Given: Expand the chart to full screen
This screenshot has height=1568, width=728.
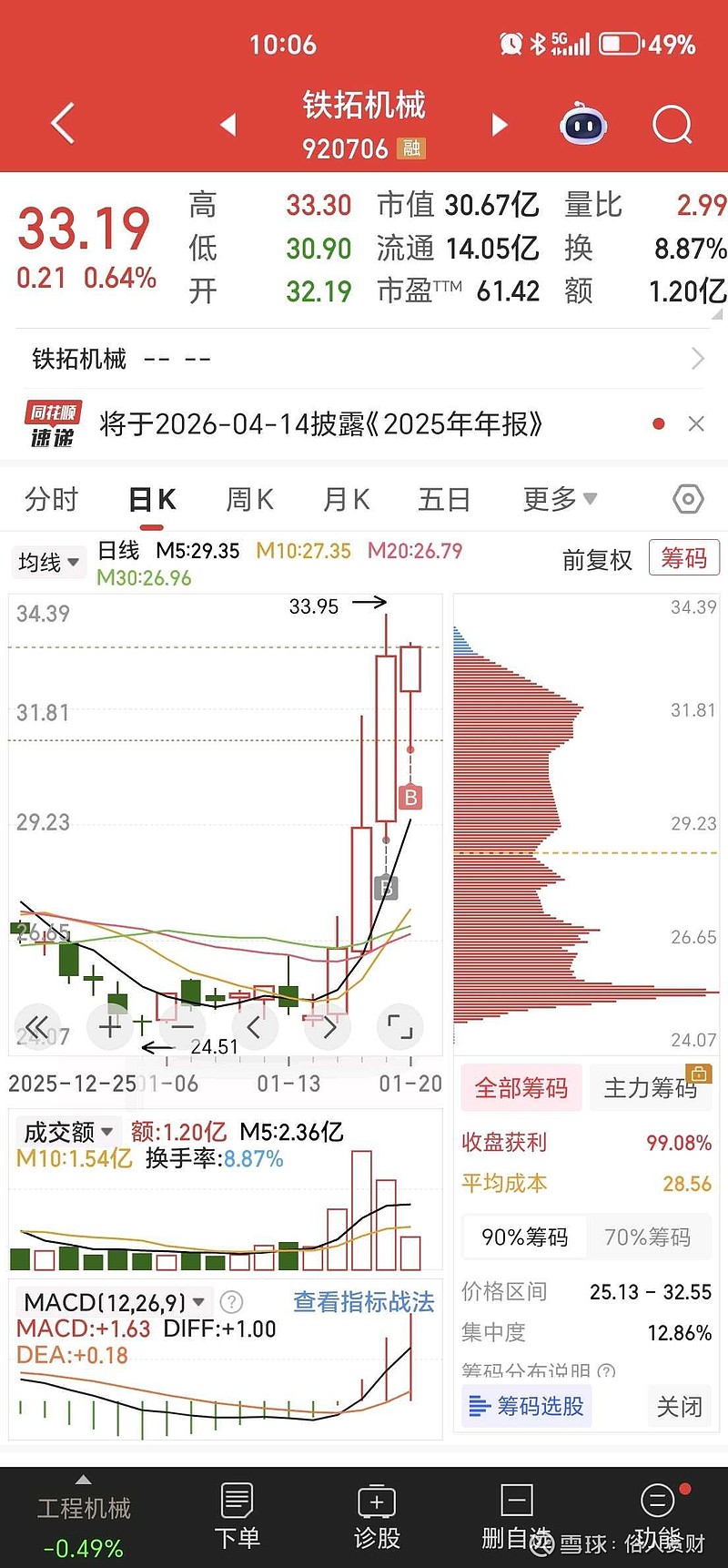Looking at the screenshot, I should 399,1027.
